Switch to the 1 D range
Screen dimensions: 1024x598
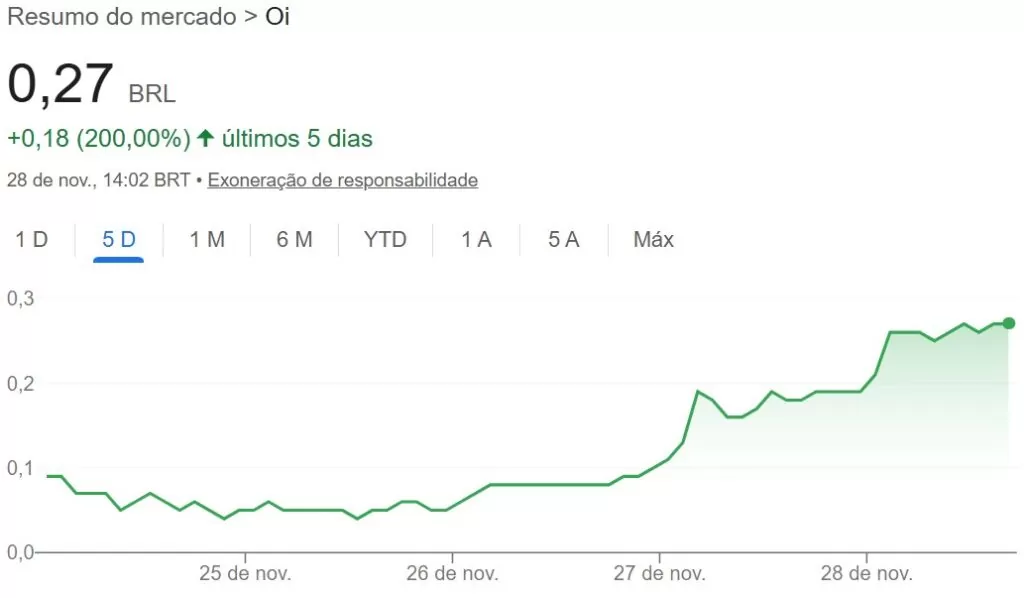coord(31,240)
